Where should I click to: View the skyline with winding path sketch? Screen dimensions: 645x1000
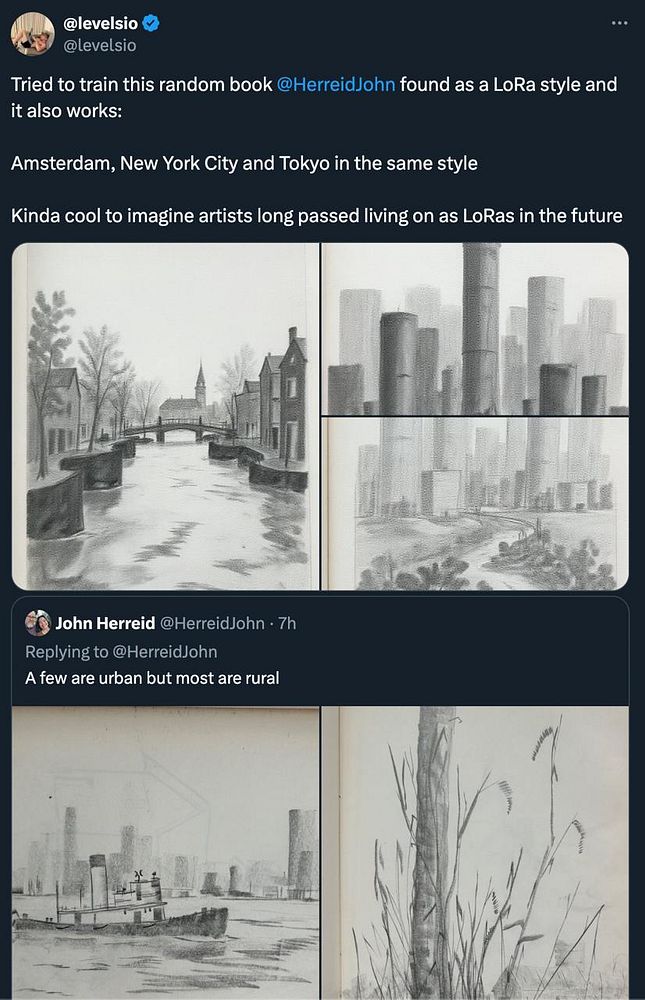pos(475,503)
